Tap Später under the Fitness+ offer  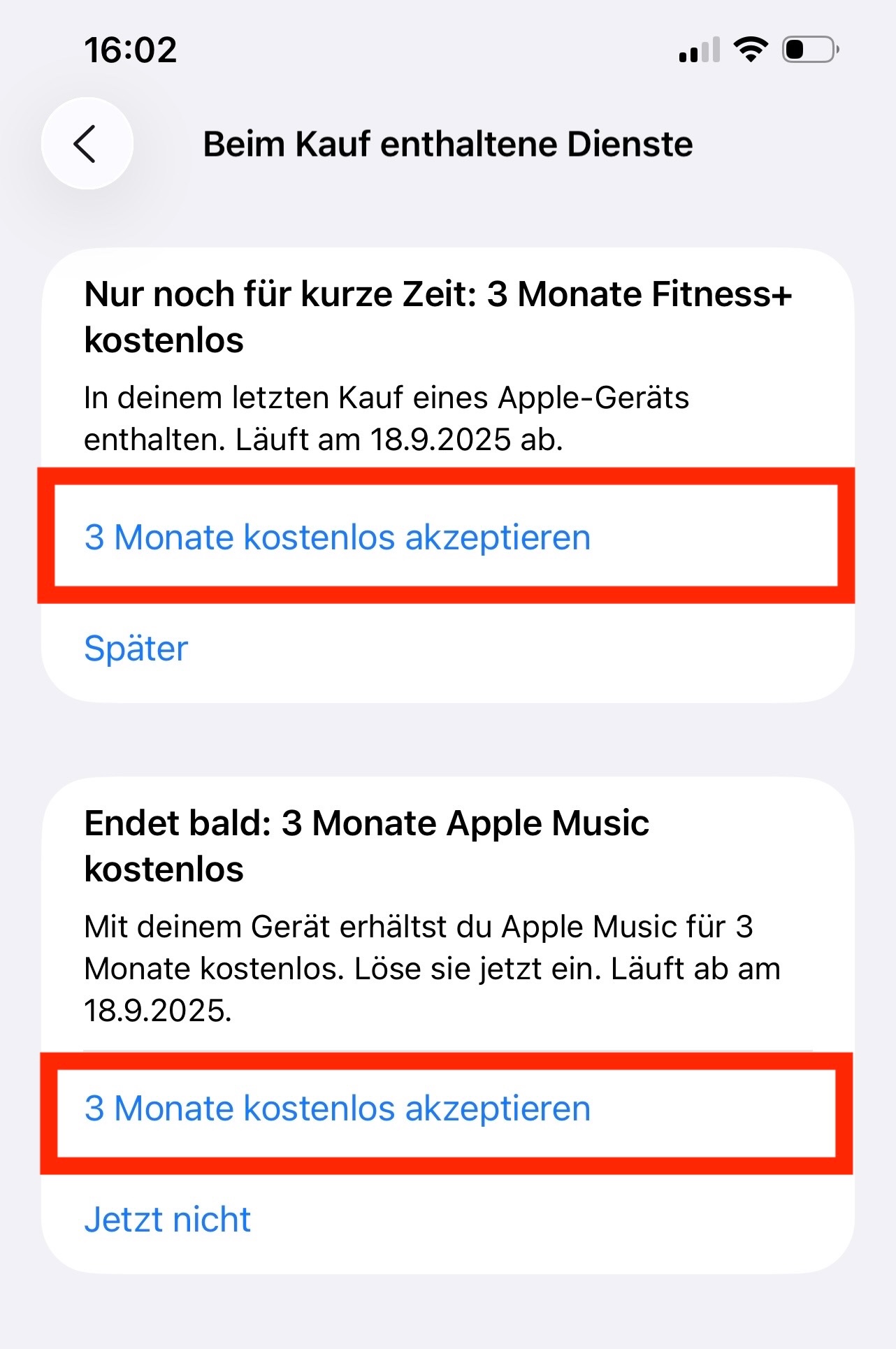coord(136,648)
